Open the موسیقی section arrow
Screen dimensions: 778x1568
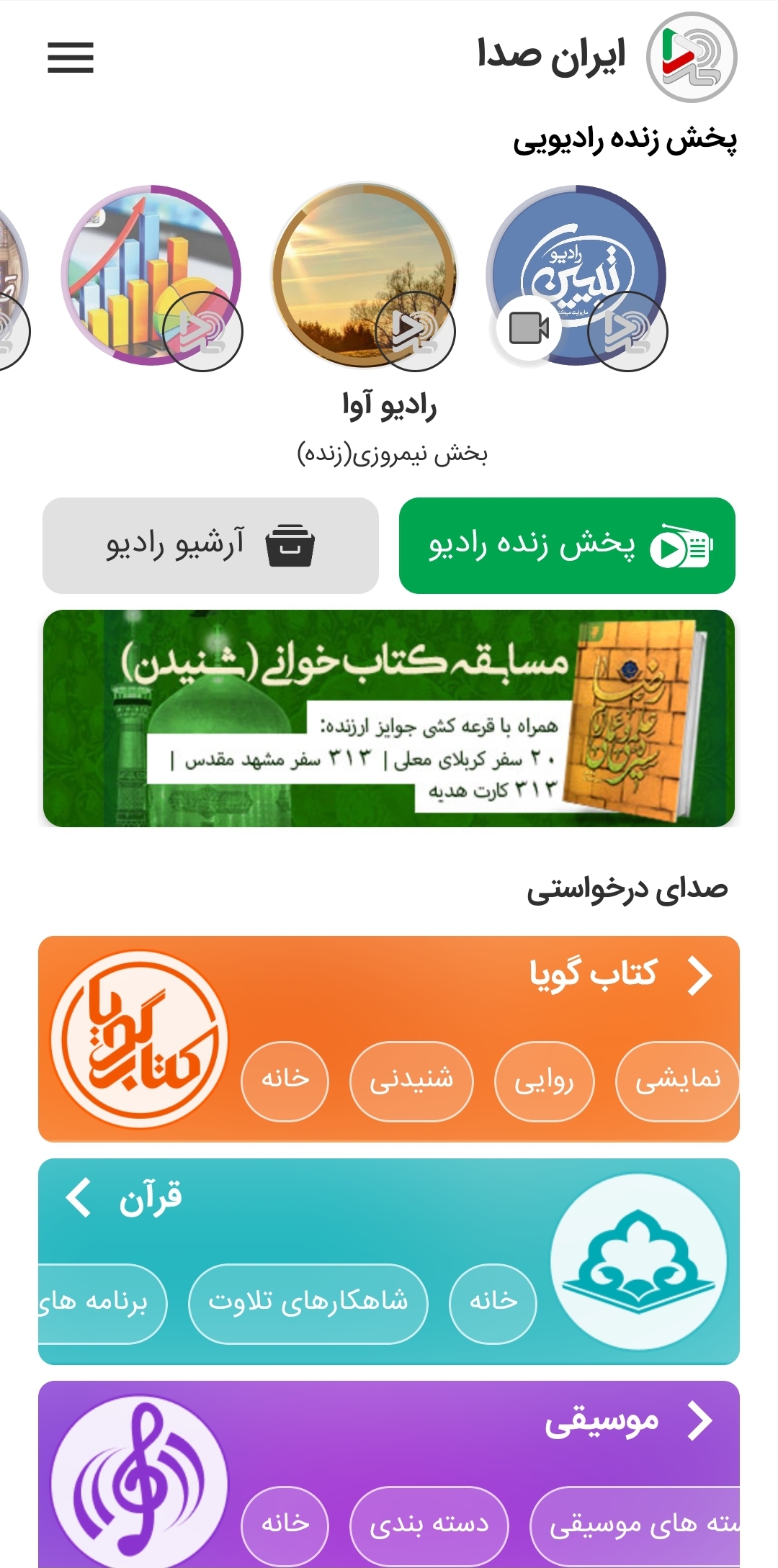coord(699,1421)
